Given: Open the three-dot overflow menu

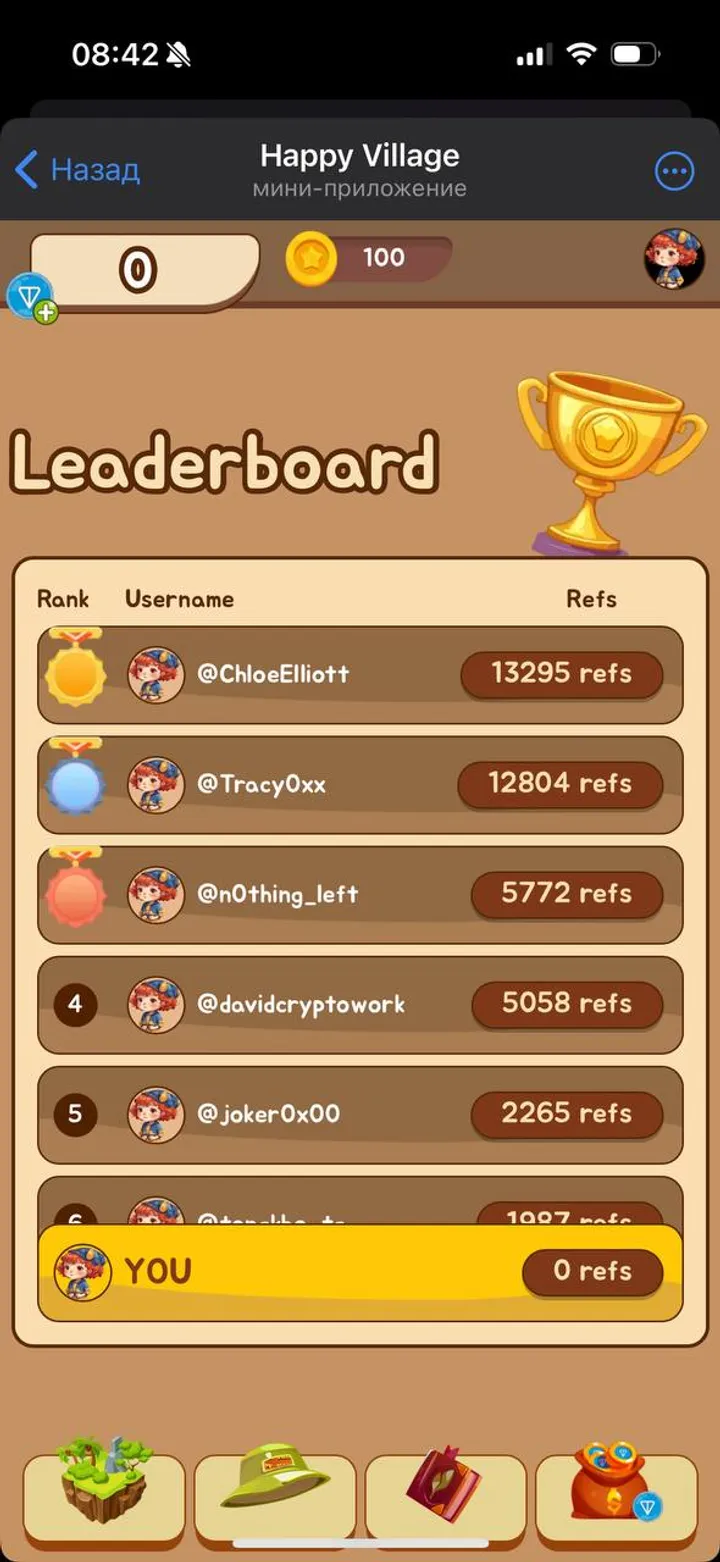Looking at the screenshot, I should tap(674, 171).
